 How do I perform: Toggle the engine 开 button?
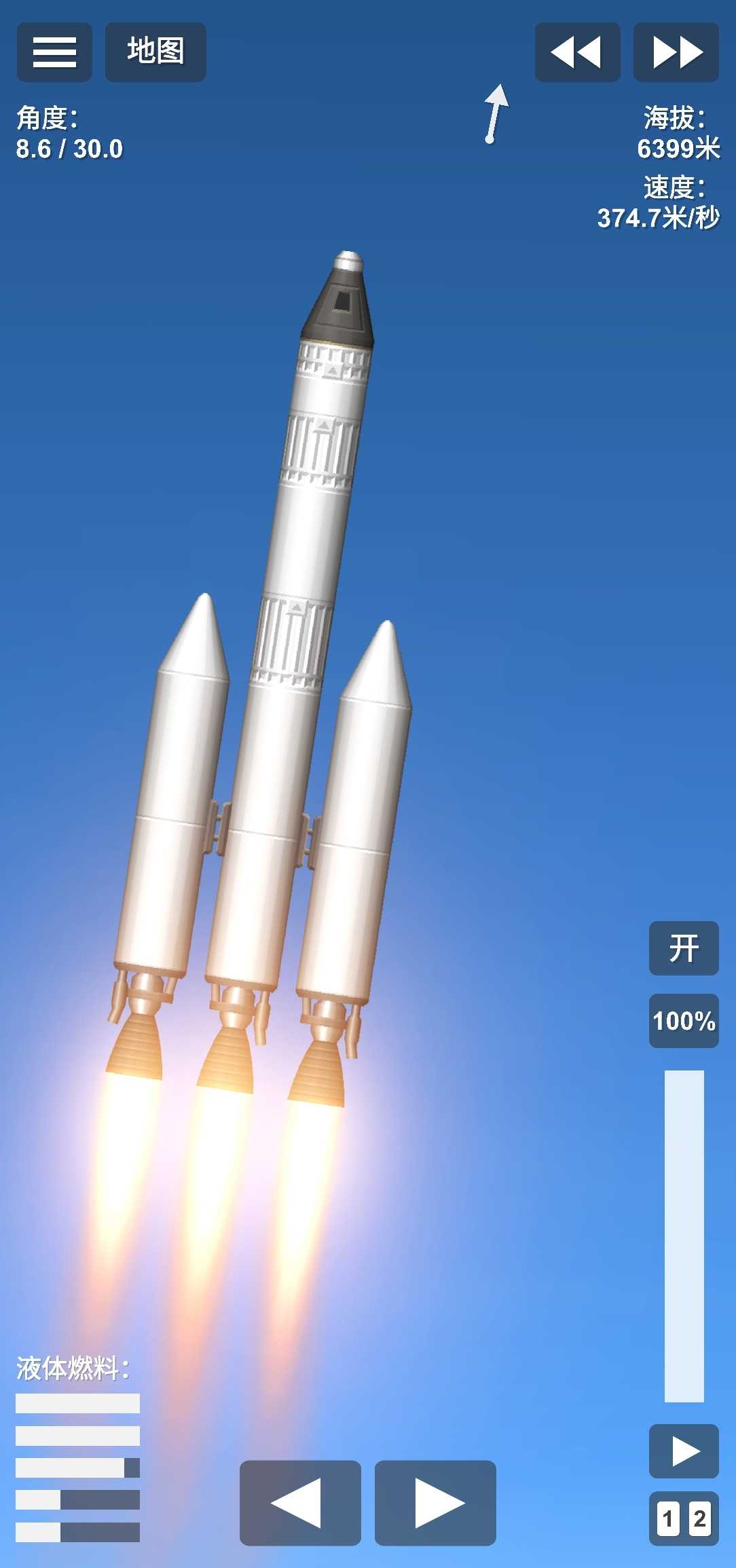point(683,948)
